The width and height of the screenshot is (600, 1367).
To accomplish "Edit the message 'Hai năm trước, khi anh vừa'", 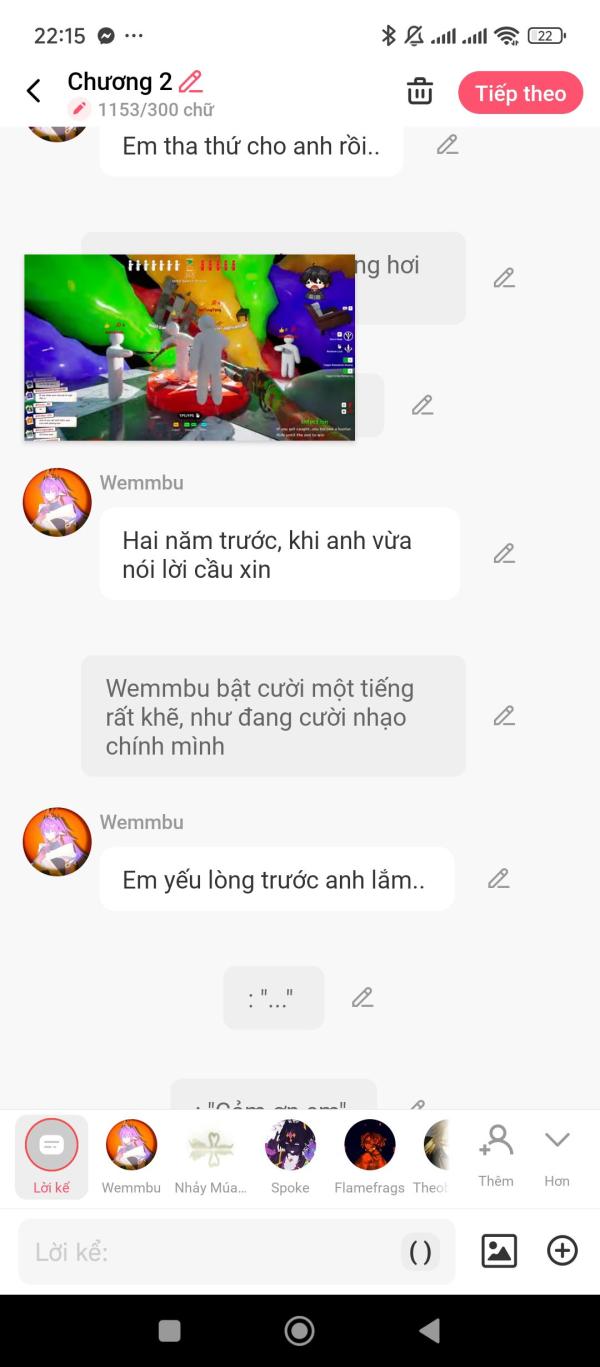I will 504,554.
